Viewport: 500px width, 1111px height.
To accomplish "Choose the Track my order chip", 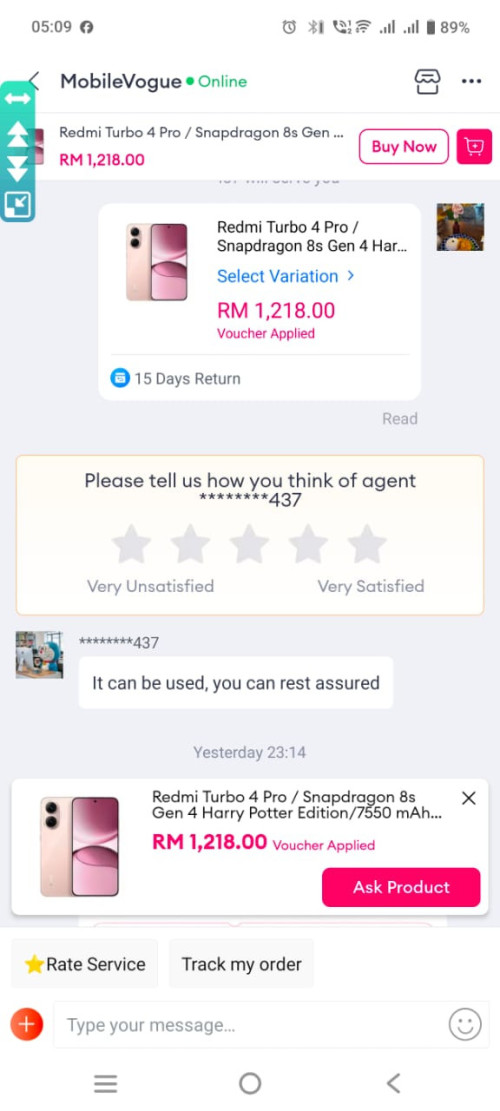I will [242, 964].
